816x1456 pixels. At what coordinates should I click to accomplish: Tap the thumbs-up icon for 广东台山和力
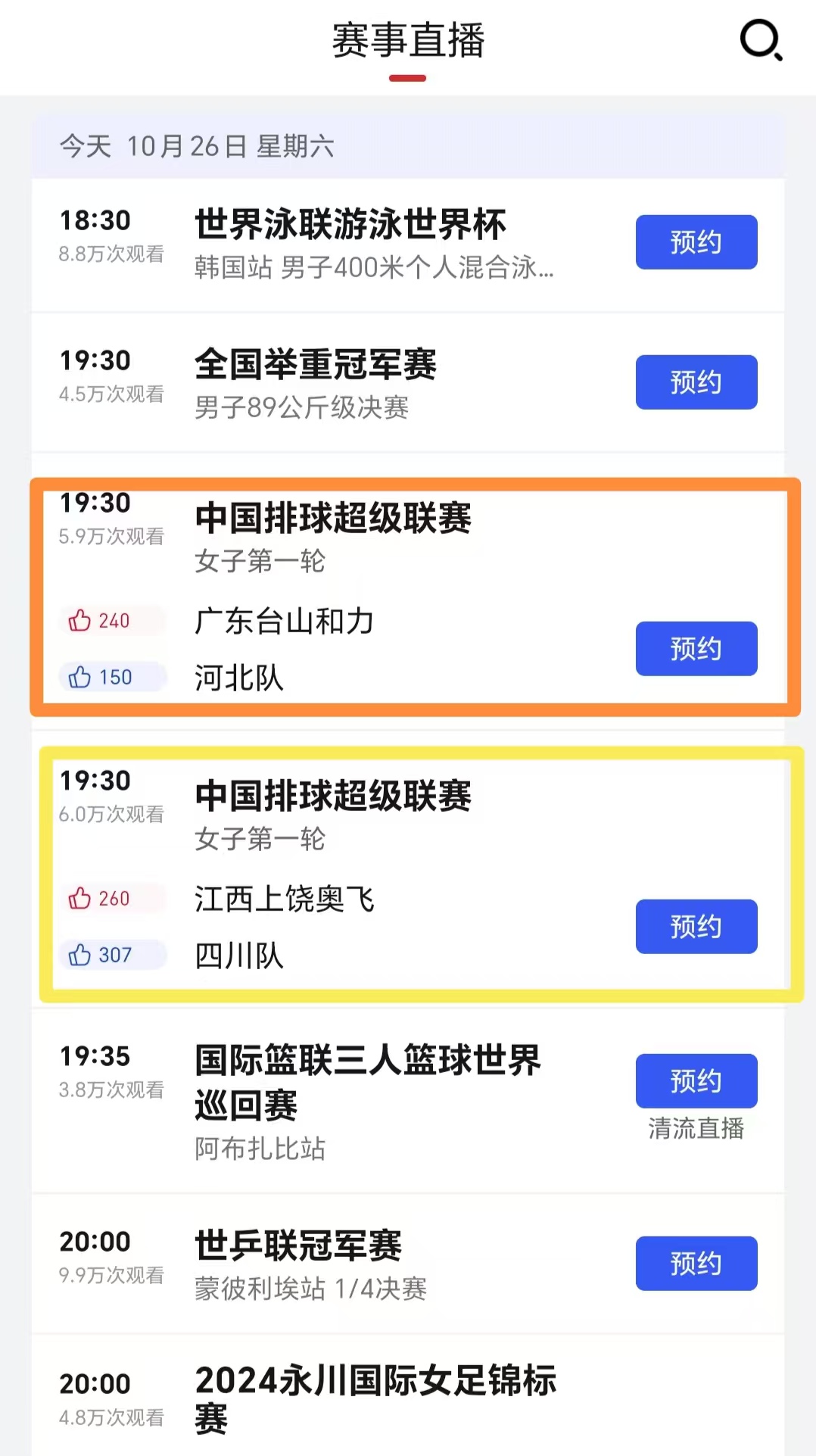tap(80, 619)
